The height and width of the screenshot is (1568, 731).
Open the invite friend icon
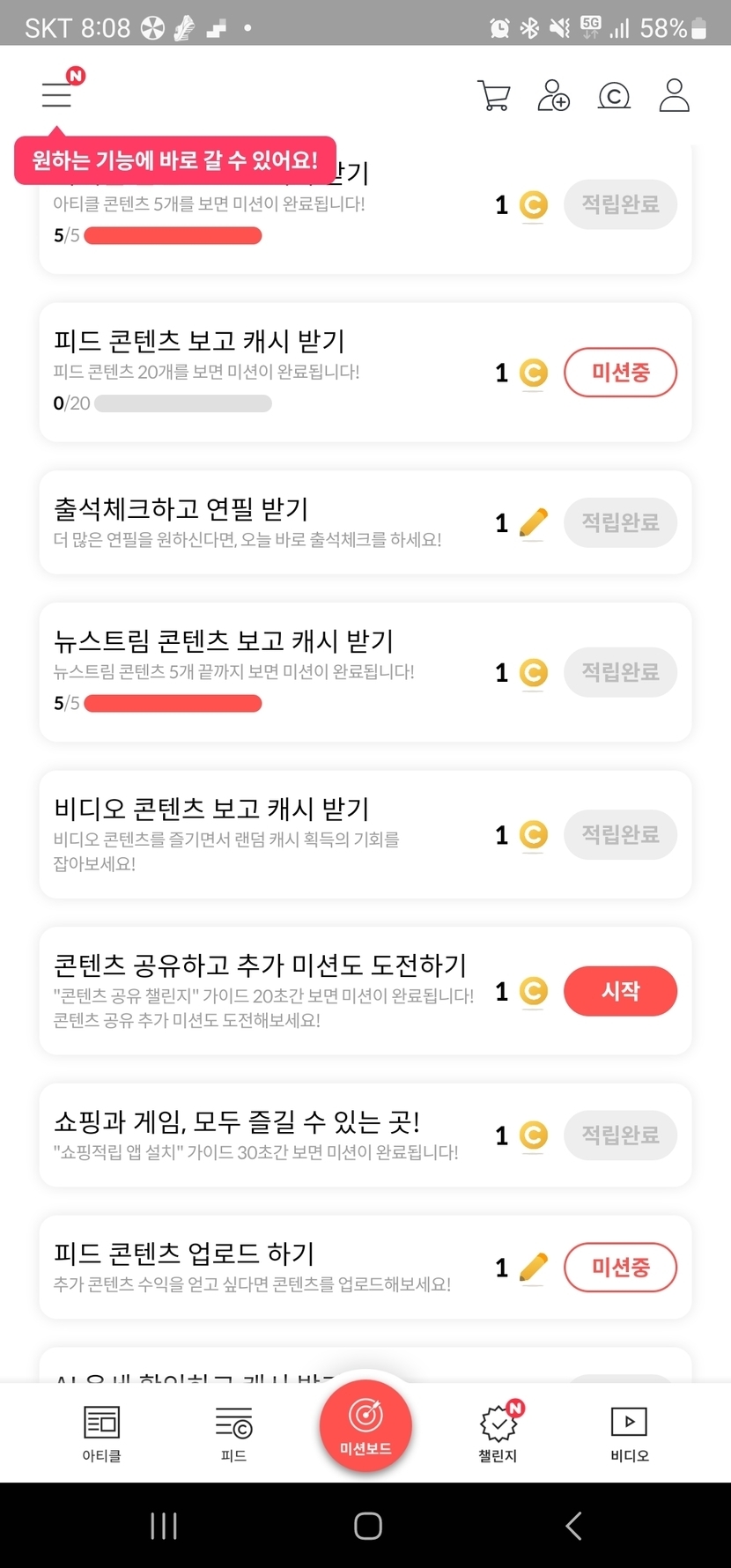pyautogui.click(x=553, y=95)
